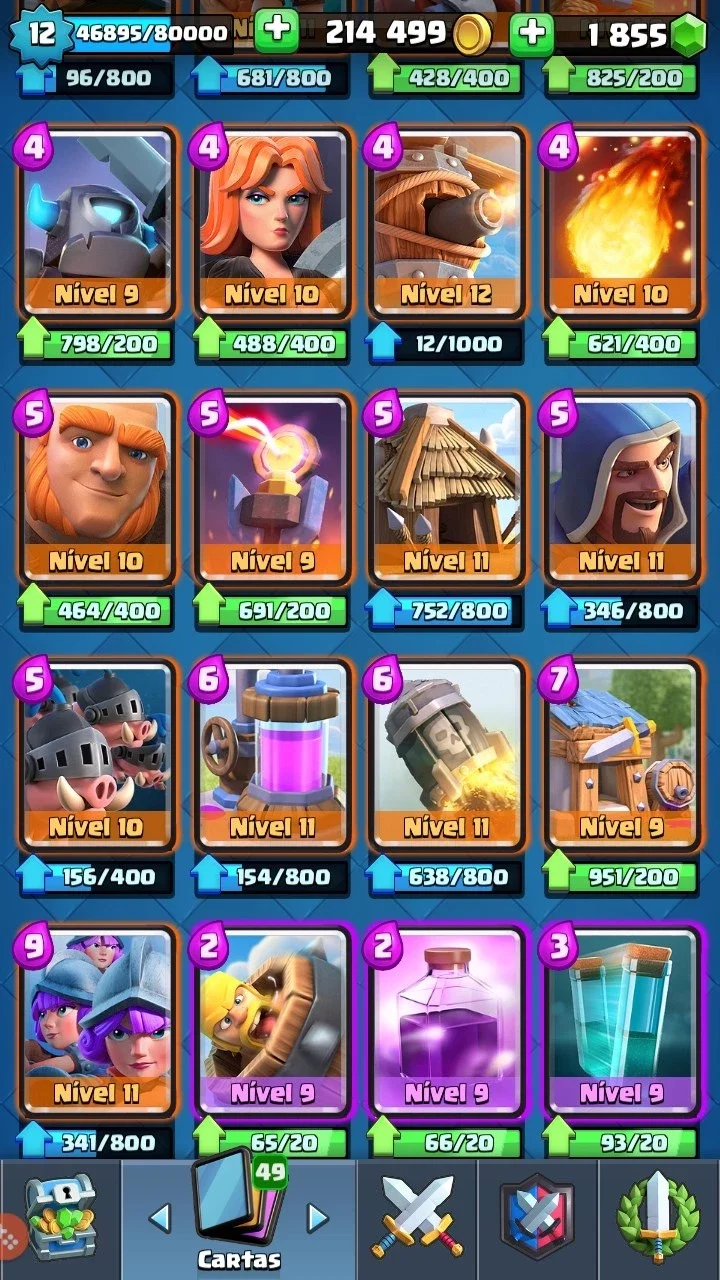Tap the right arrow beside Cartas
Viewport: 720px width, 1280px height.
pos(317,1217)
